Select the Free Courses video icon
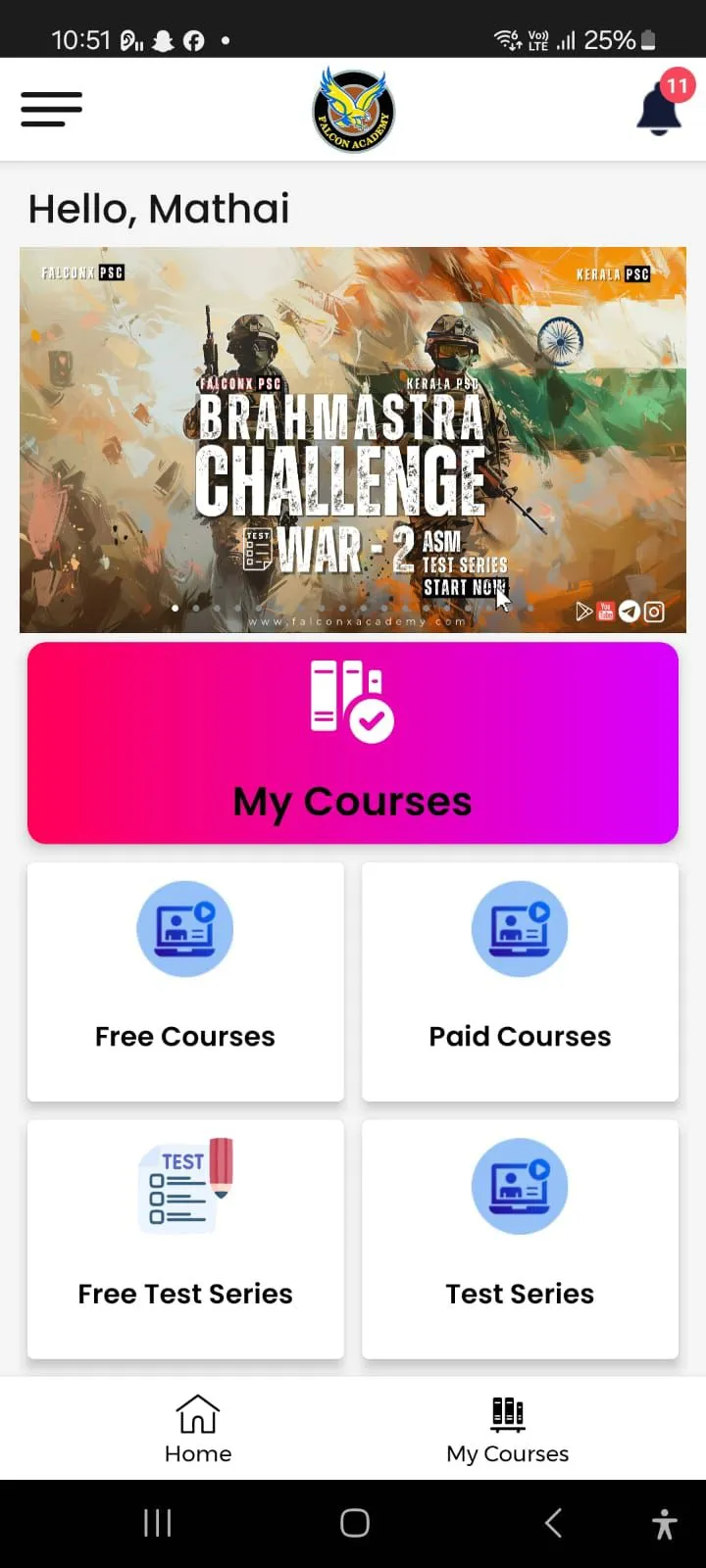This screenshot has height=1568, width=706. (x=184, y=928)
